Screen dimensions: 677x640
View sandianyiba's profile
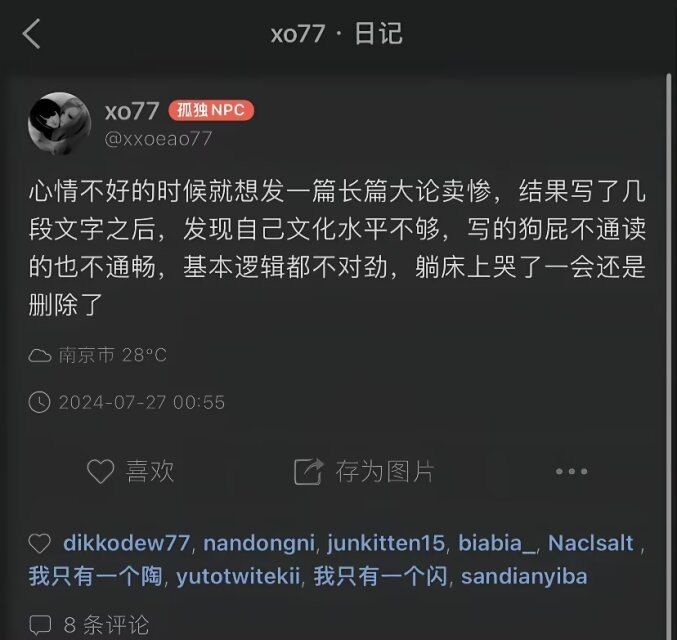click(524, 576)
